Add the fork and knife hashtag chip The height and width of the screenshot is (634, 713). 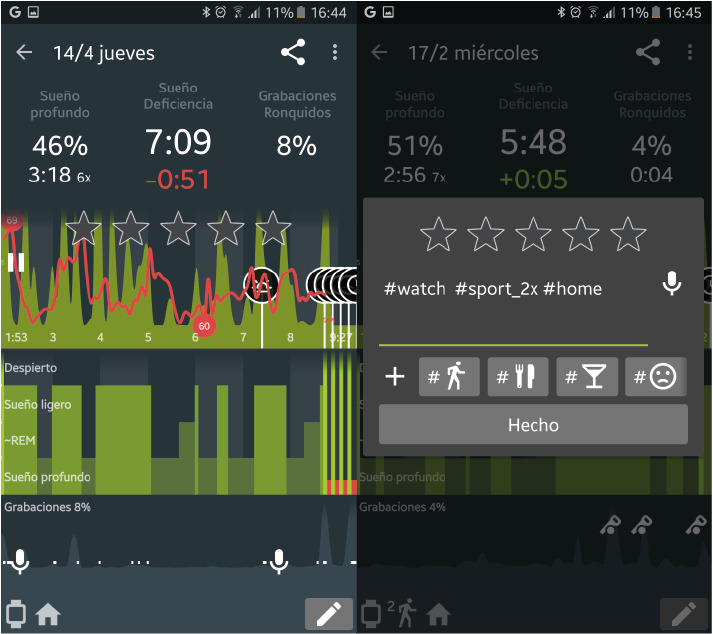[x=518, y=377]
